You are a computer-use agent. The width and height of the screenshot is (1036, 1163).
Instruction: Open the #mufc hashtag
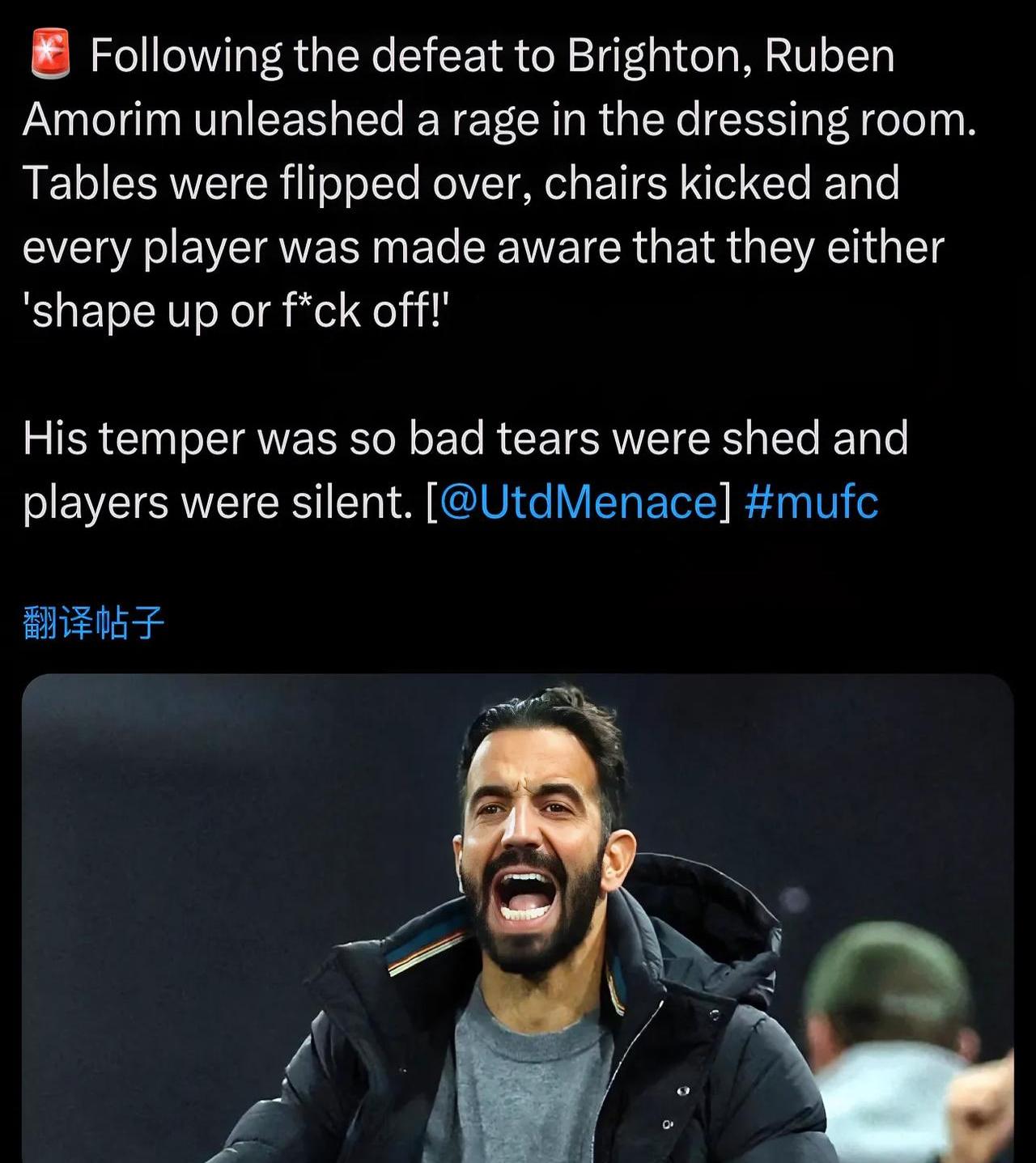pyautogui.click(x=810, y=503)
